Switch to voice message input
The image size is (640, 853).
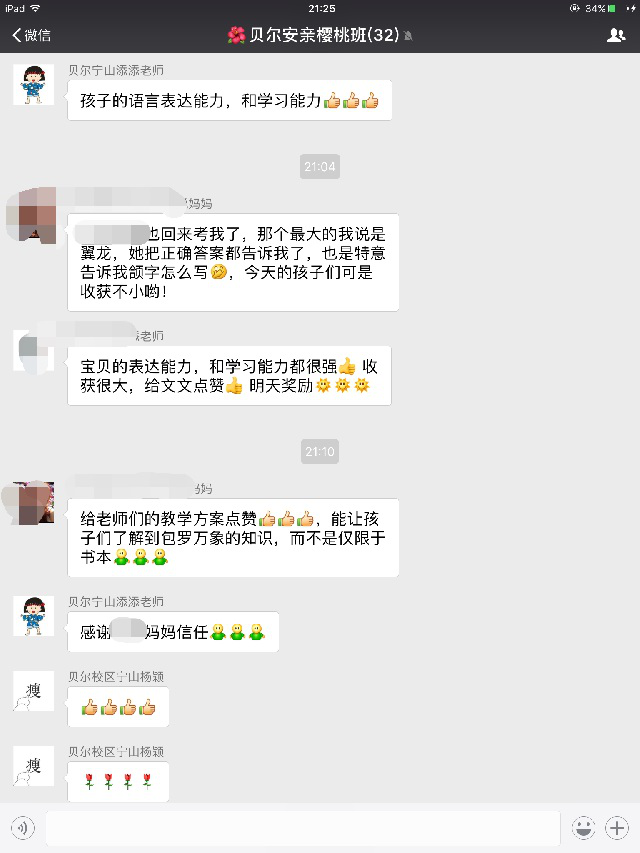[24, 827]
